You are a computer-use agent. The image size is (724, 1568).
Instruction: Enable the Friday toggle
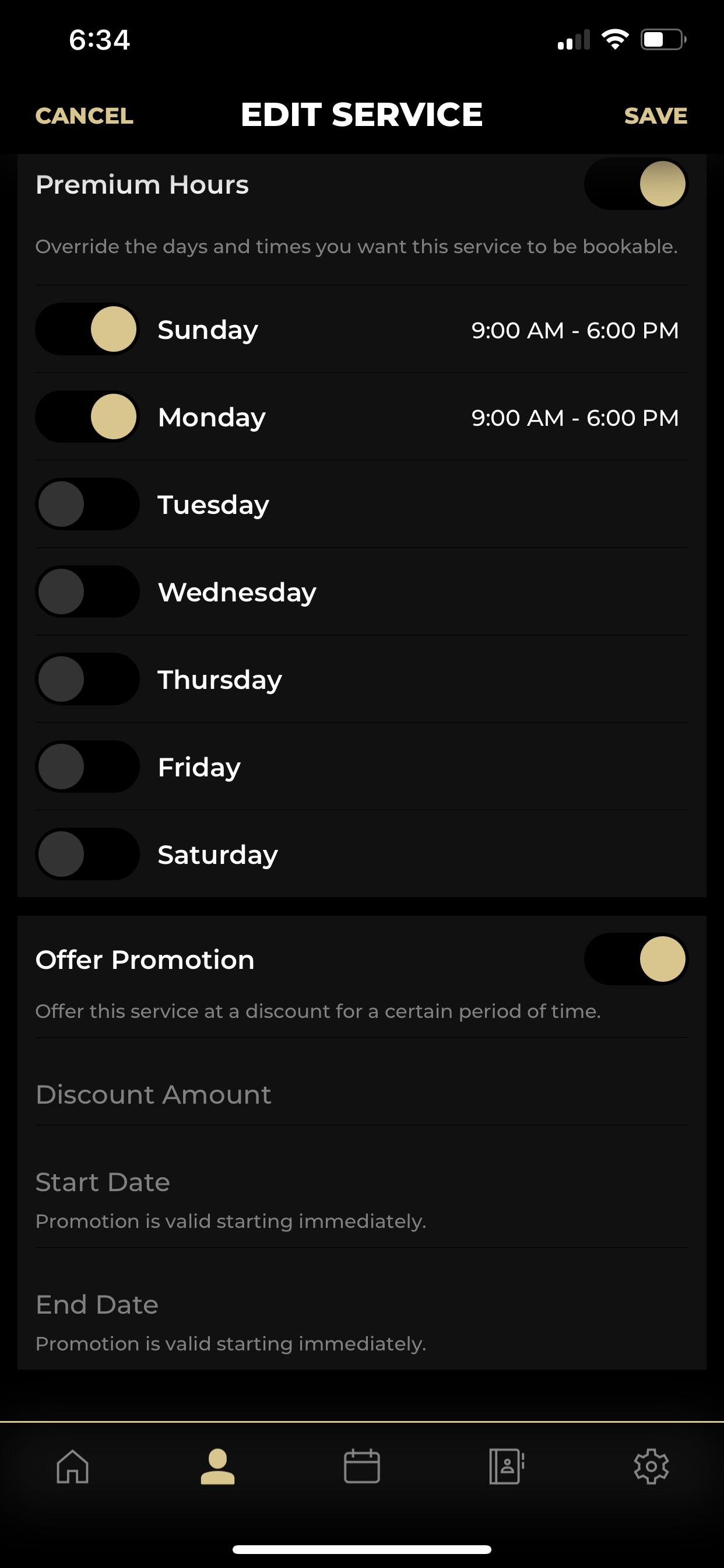86,766
